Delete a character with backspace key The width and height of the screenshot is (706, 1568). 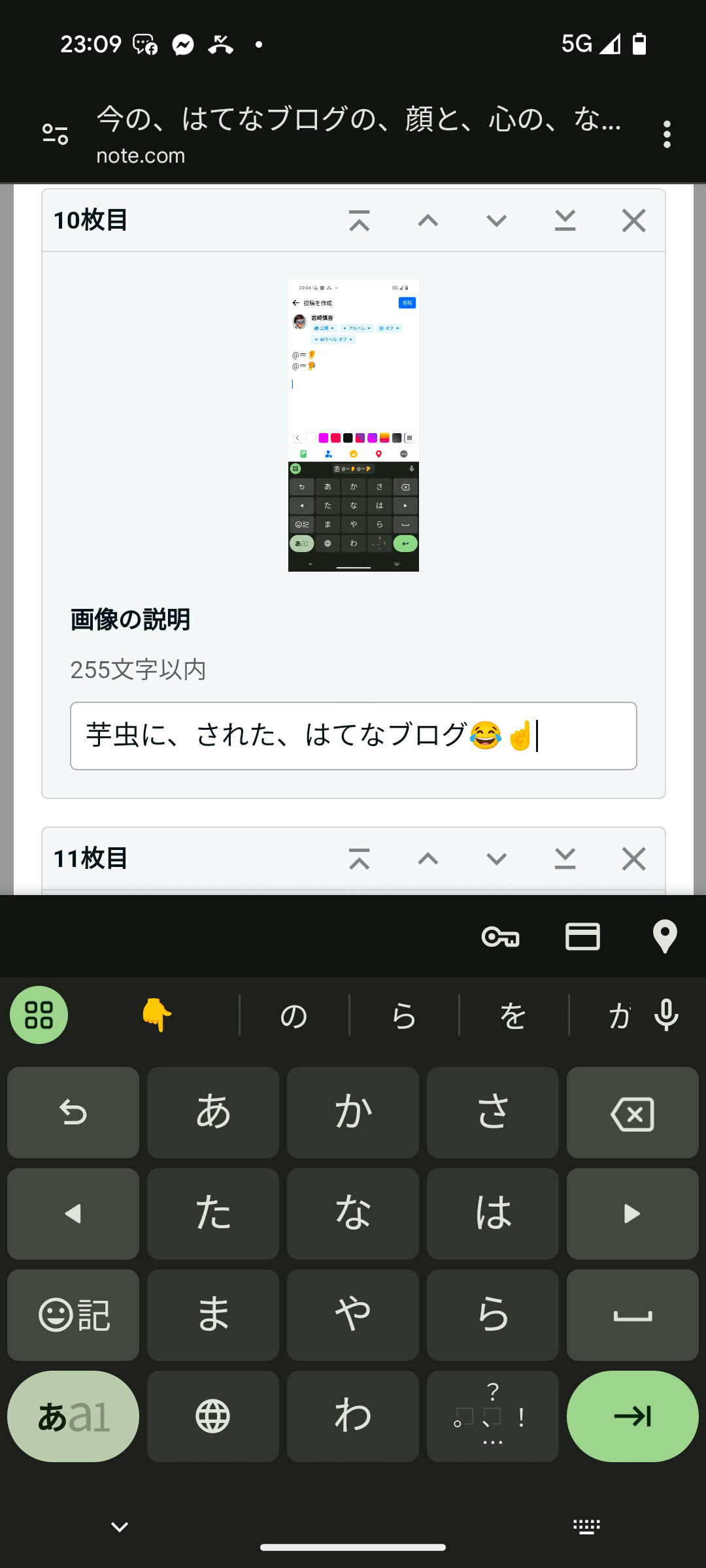632,1113
